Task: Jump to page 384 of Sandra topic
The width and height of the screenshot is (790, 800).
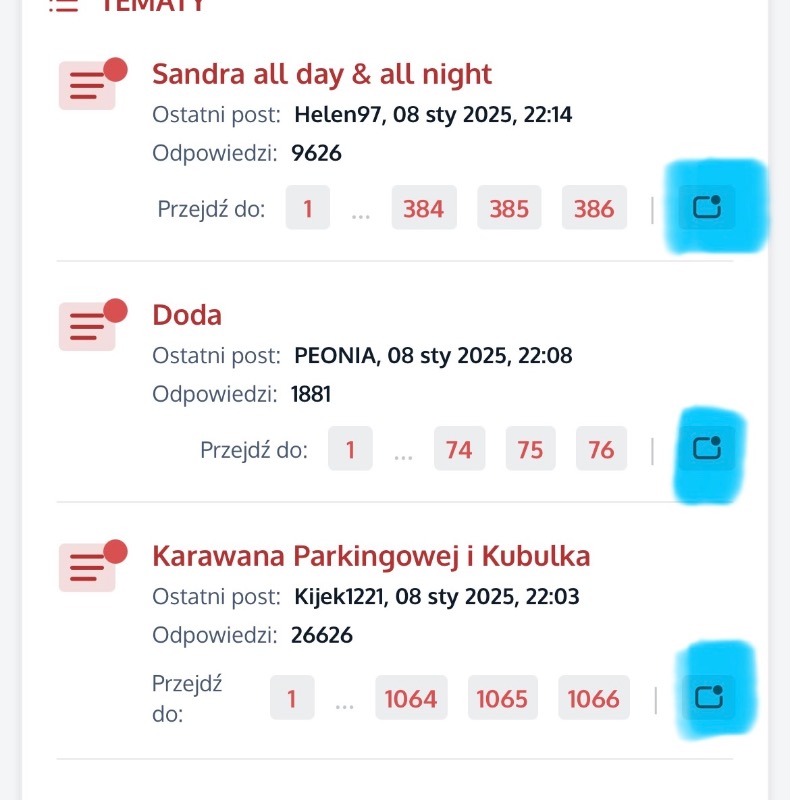Action: coord(423,209)
